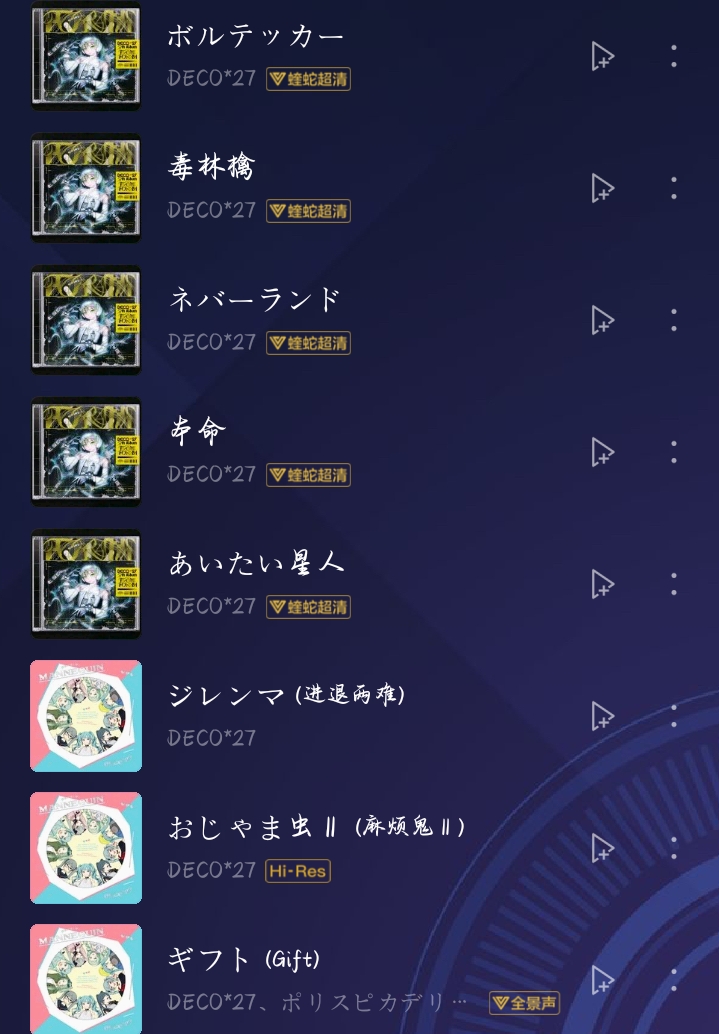Play the song ジレンマ (进退两难)

(286, 695)
